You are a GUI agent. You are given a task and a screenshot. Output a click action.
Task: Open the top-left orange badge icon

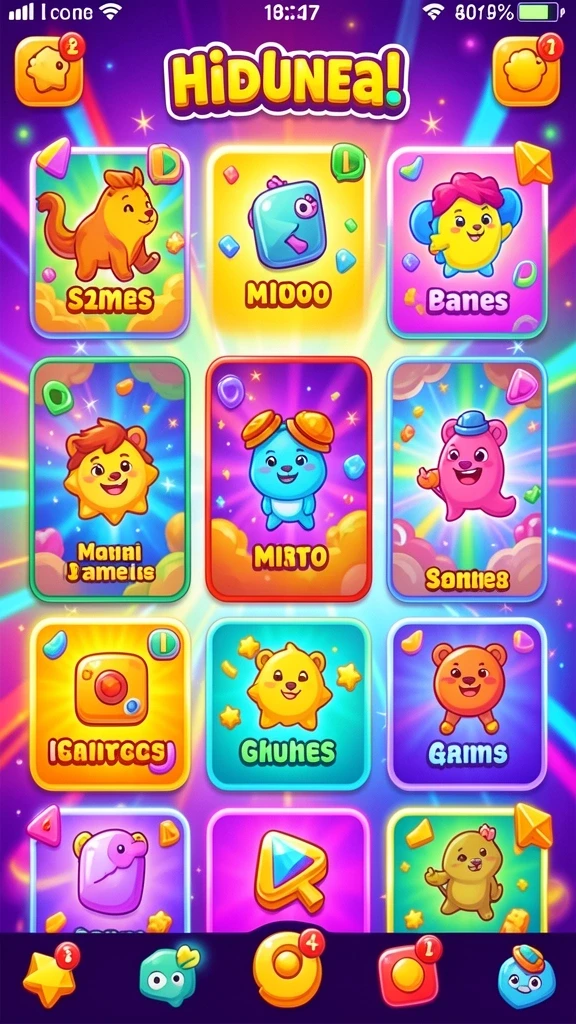pyautogui.click(x=50, y=71)
